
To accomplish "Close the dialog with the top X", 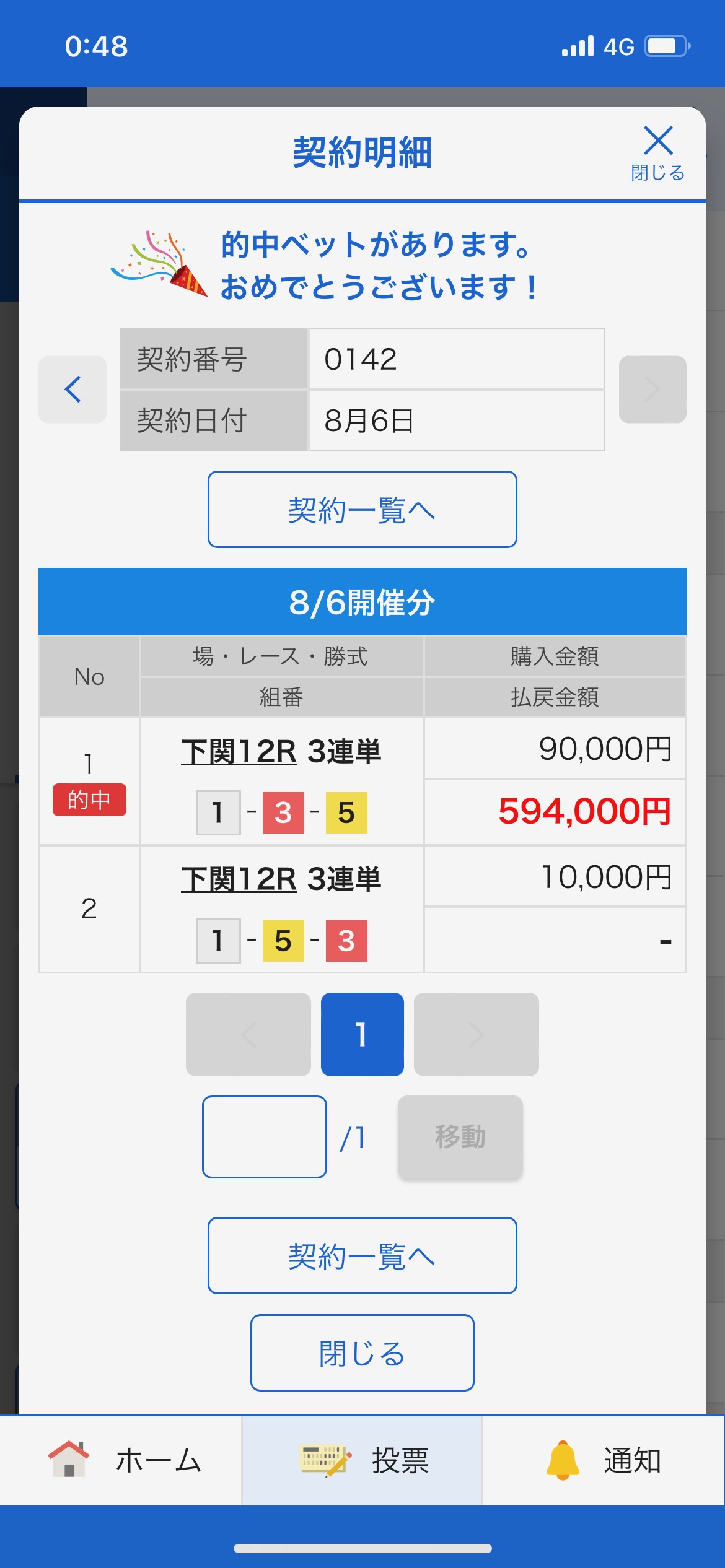I will pyautogui.click(x=657, y=152).
